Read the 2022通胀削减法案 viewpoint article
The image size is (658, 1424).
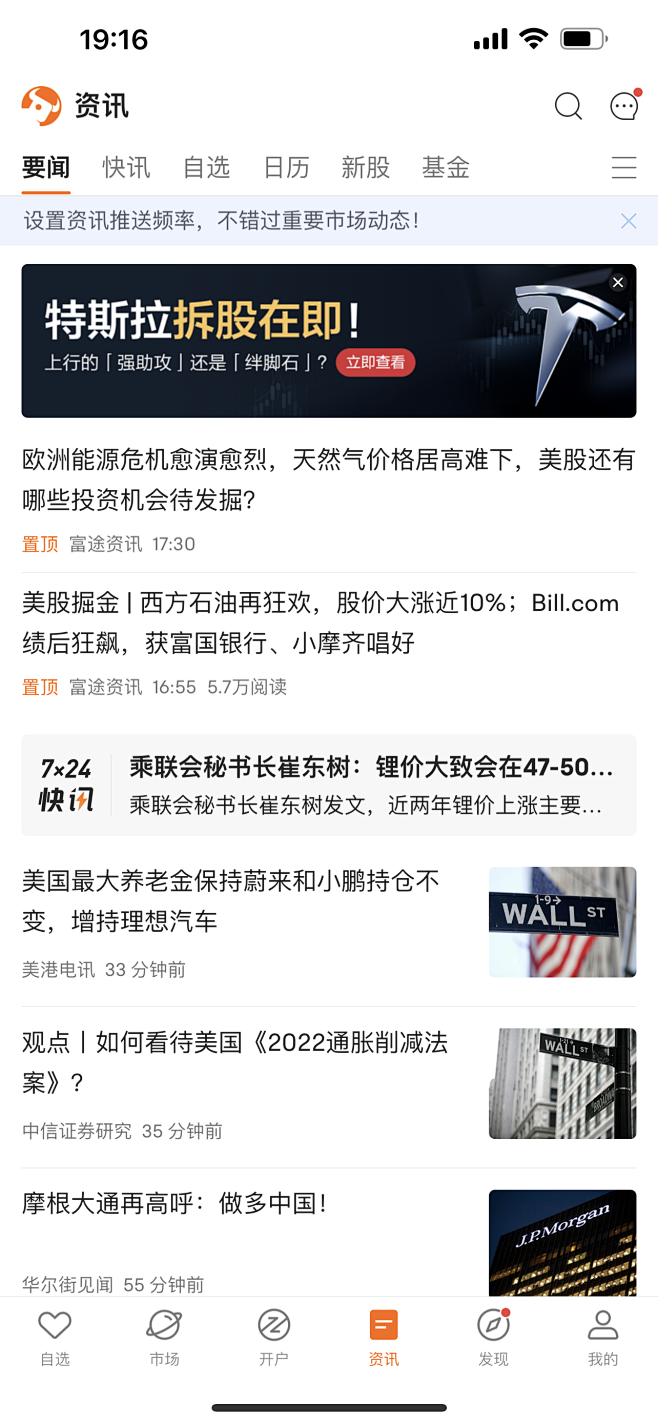[x=240, y=1062]
